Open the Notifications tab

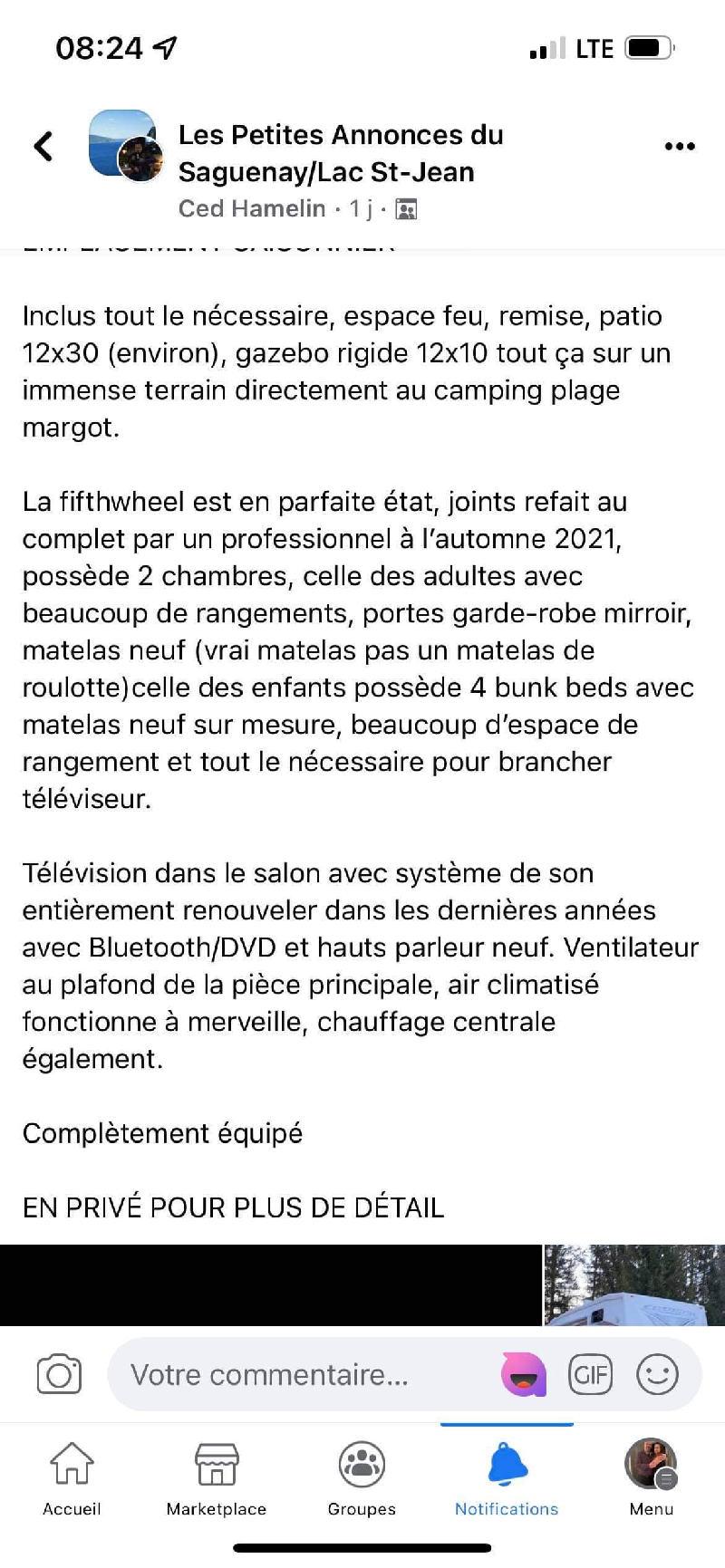pyautogui.click(x=507, y=1478)
